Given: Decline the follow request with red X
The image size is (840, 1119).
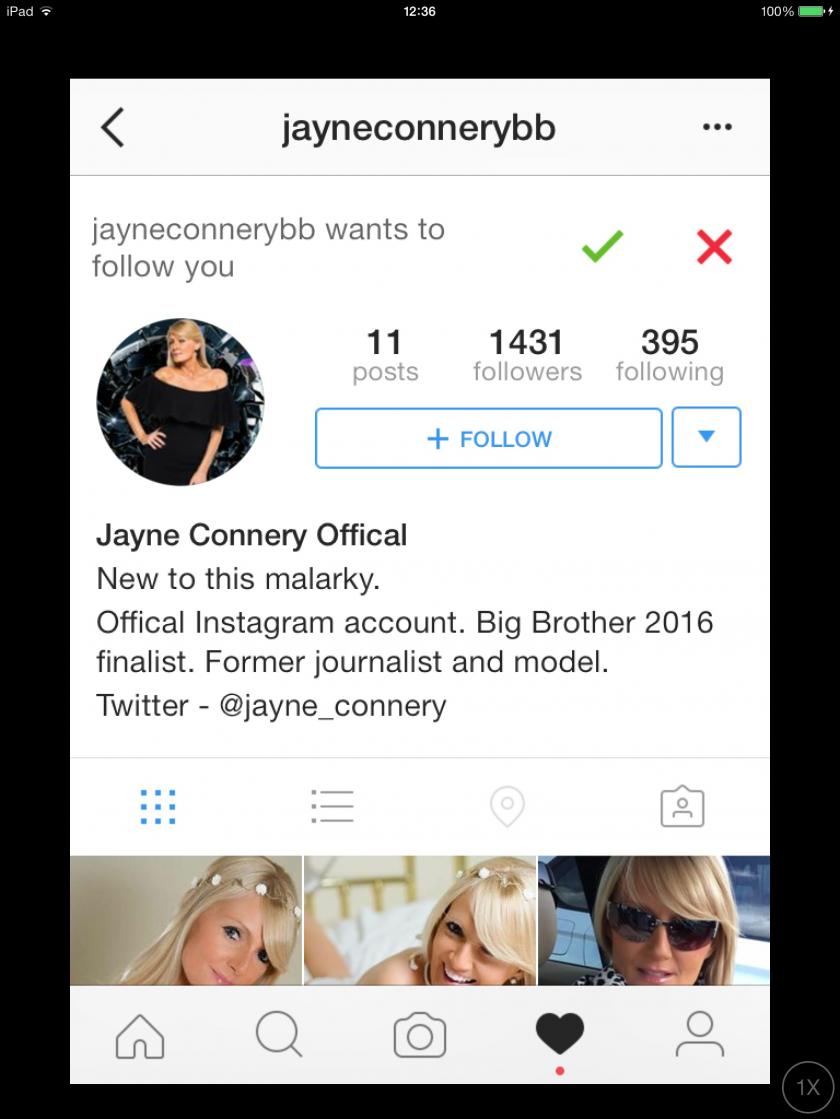Looking at the screenshot, I should [x=714, y=246].
